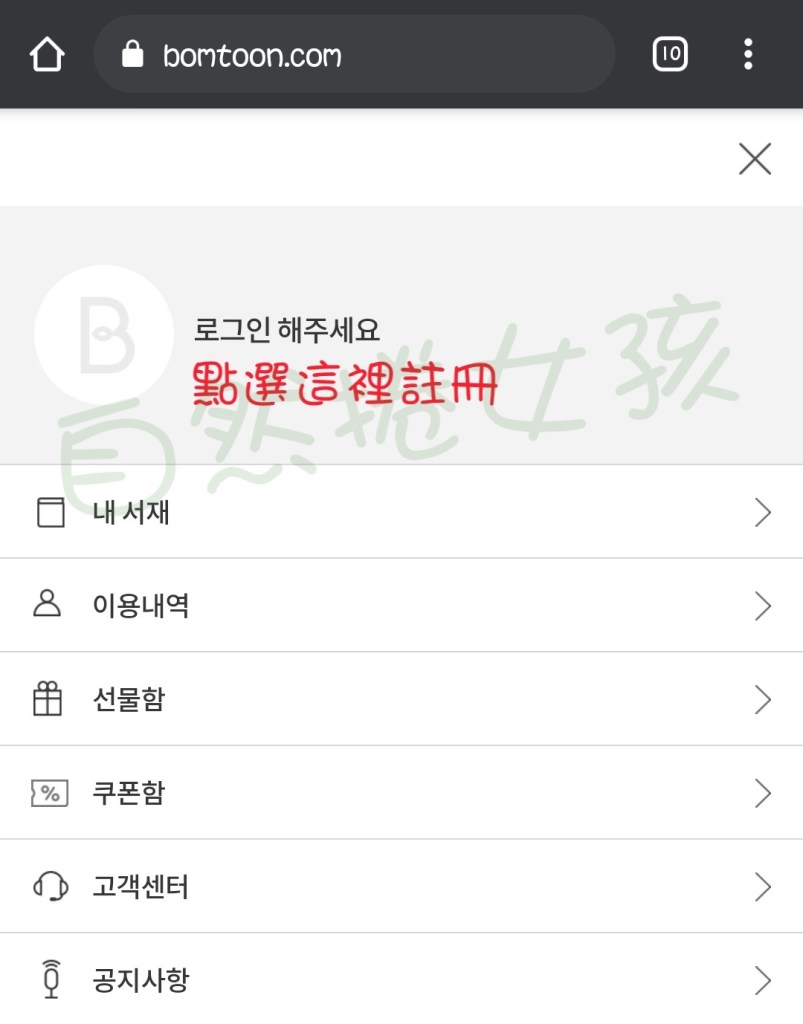Image resolution: width=803 pixels, height=1024 pixels.
Task: Go to browser home page
Action: click(47, 54)
